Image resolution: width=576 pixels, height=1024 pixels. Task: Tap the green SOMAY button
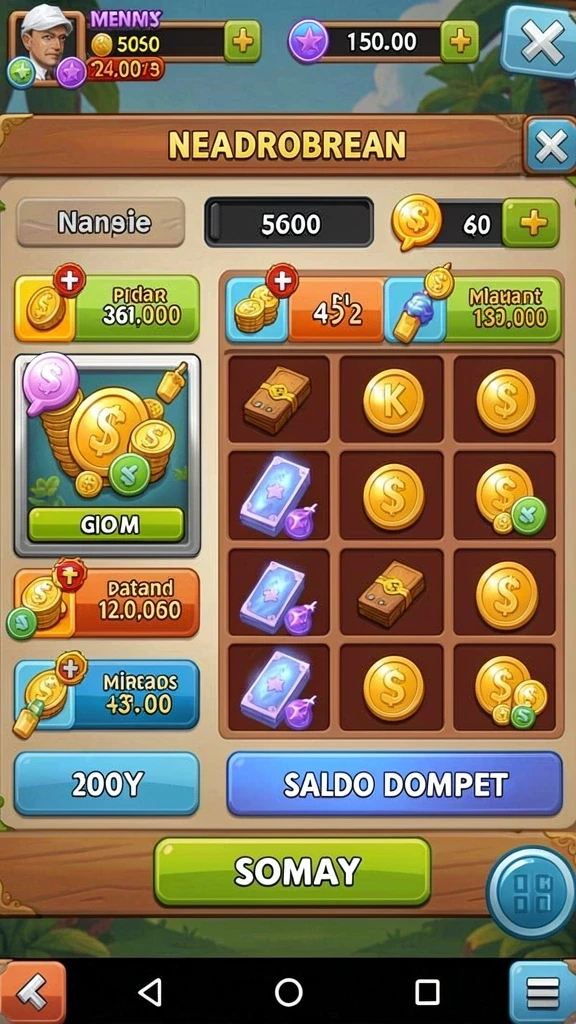pyautogui.click(x=293, y=871)
